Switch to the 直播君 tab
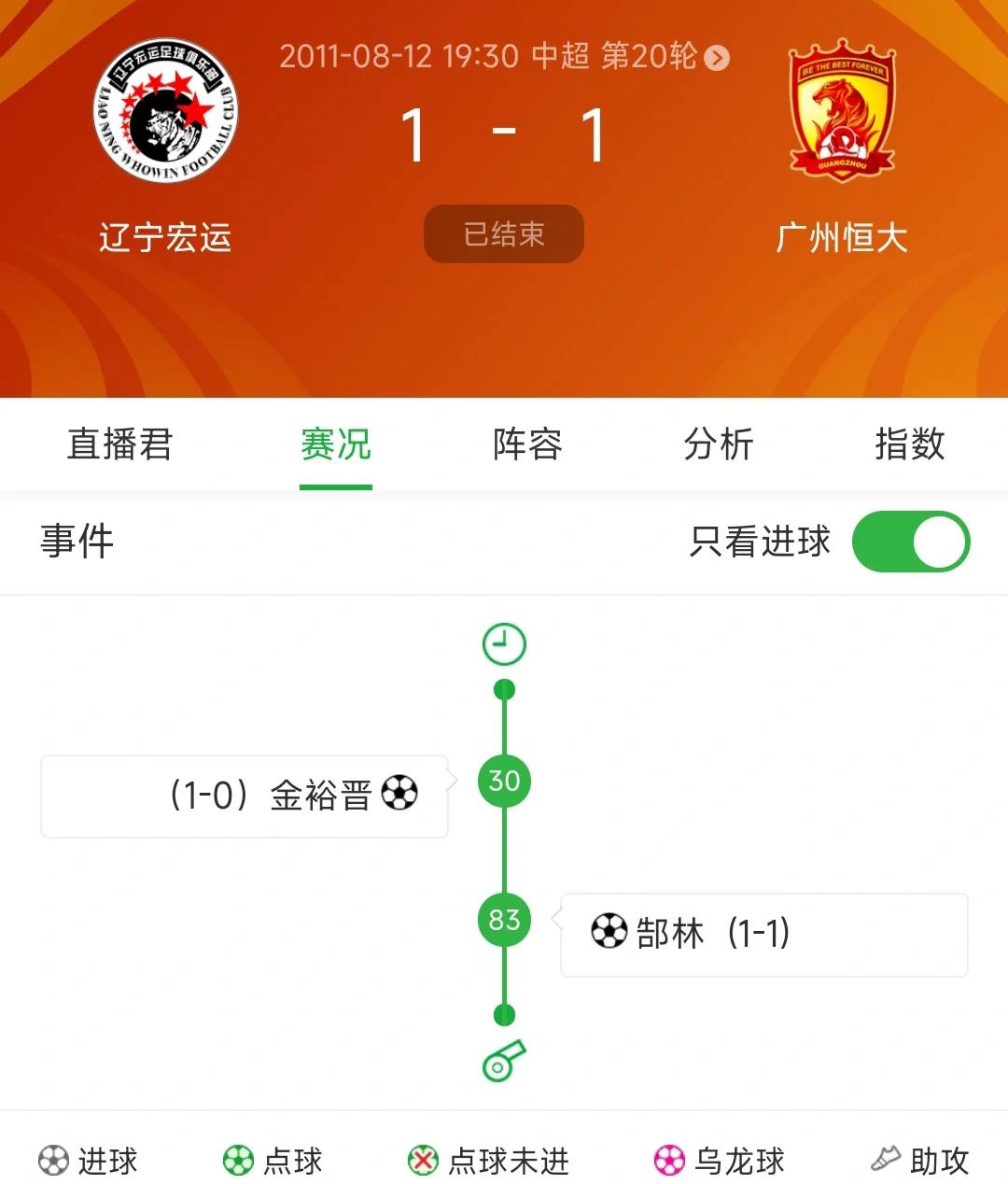Viewport: 1008px width, 1184px height. coord(119,445)
